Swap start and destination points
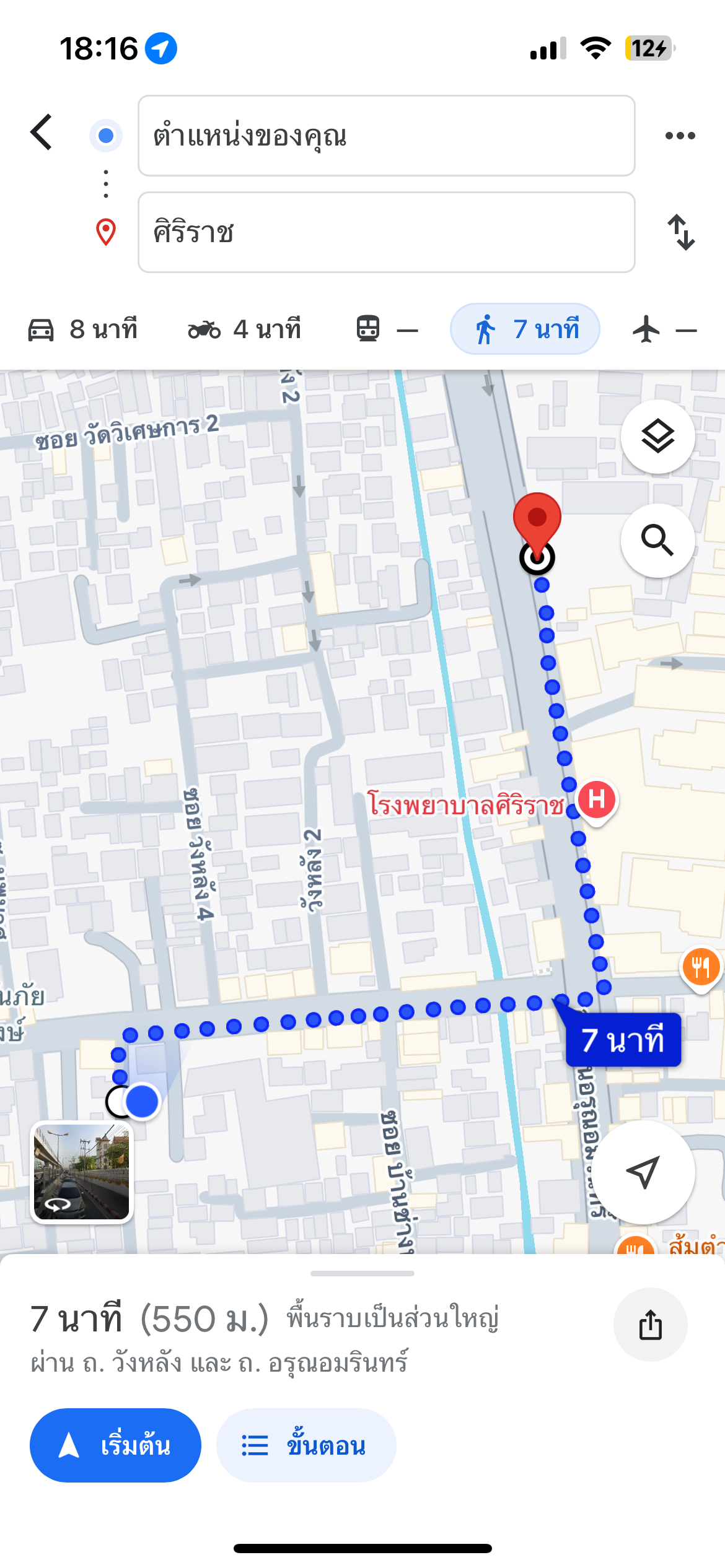725x1568 pixels. coord(680,232)
